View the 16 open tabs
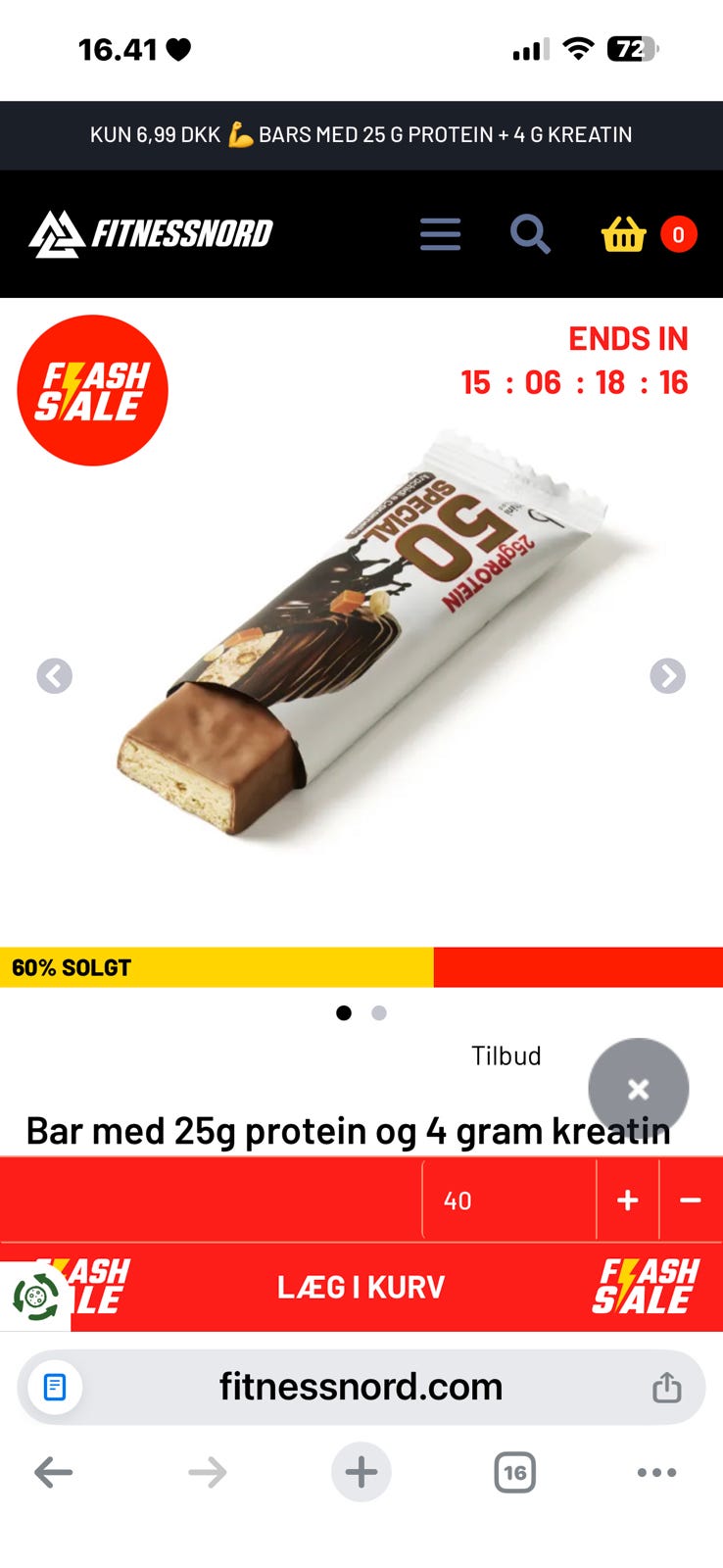Image resolution: width=723 pixels, height=1568 pixels. pos(515,1472)
